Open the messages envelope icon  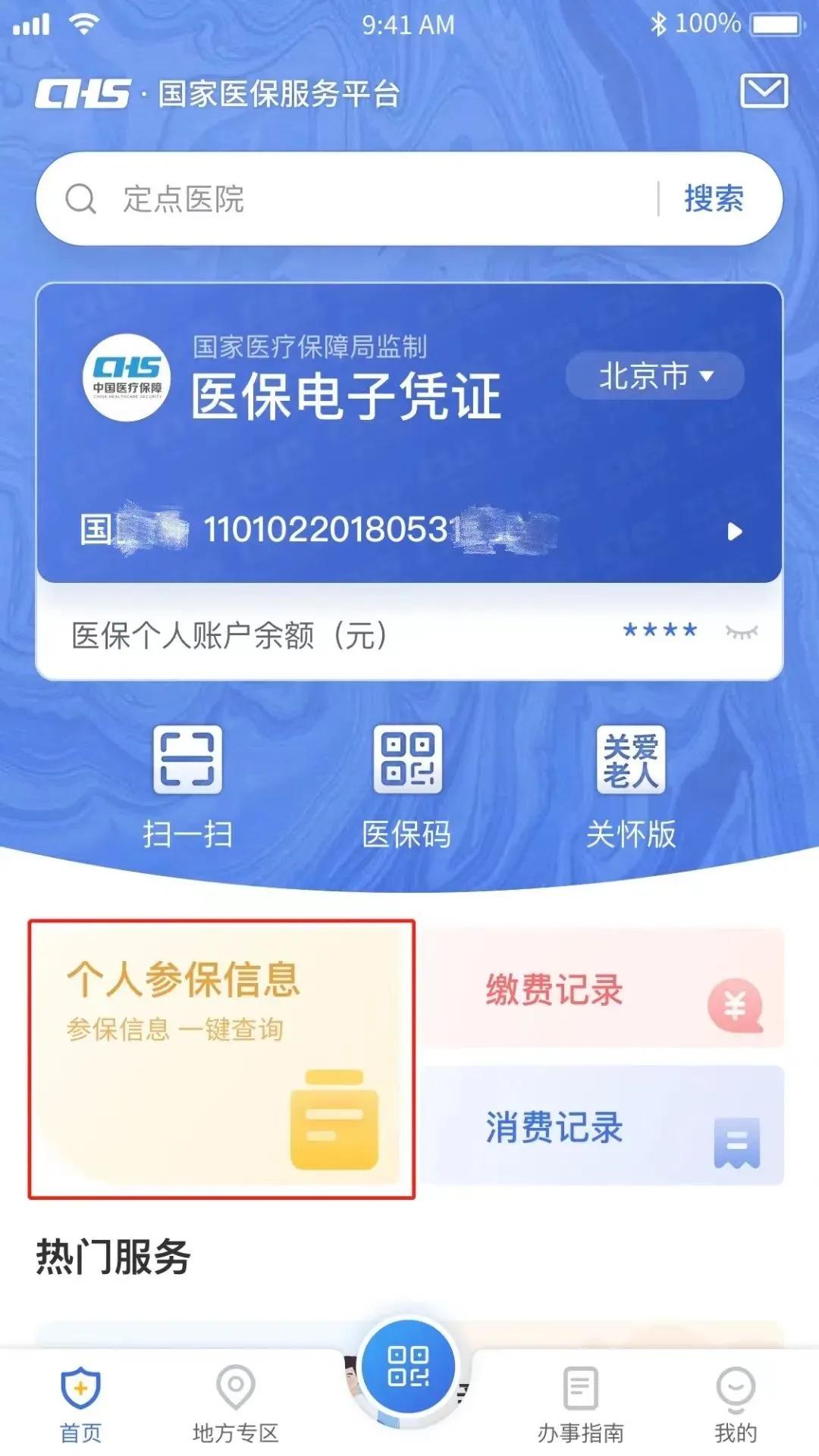tap(764, 92)
